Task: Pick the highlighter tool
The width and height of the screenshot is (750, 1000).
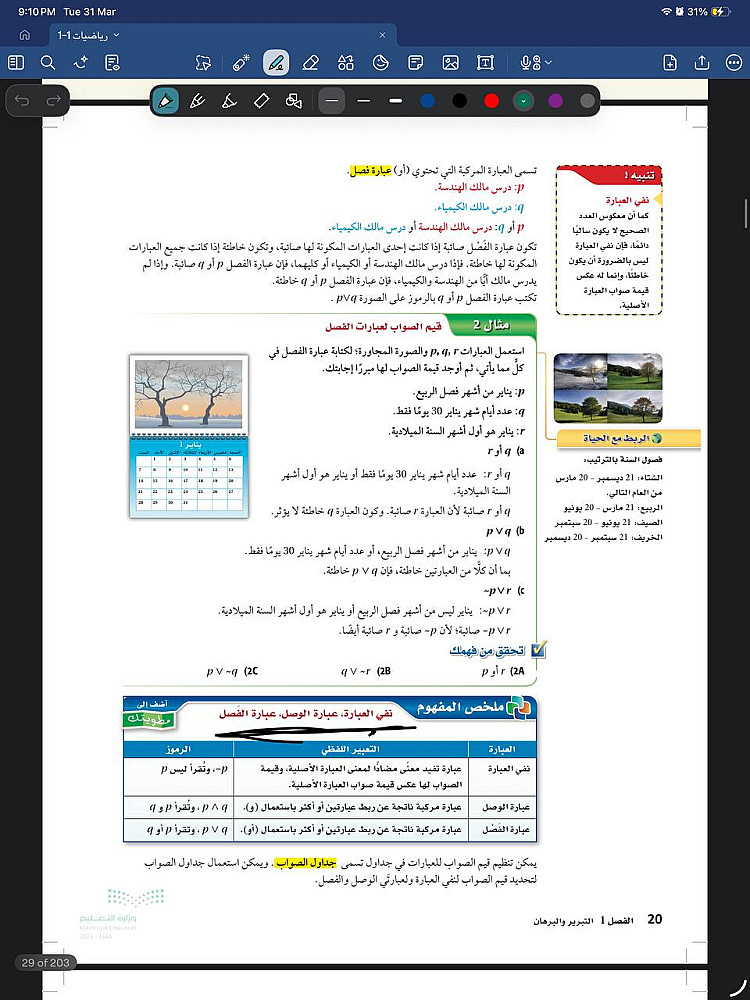Action: click(x=197, y=100)
